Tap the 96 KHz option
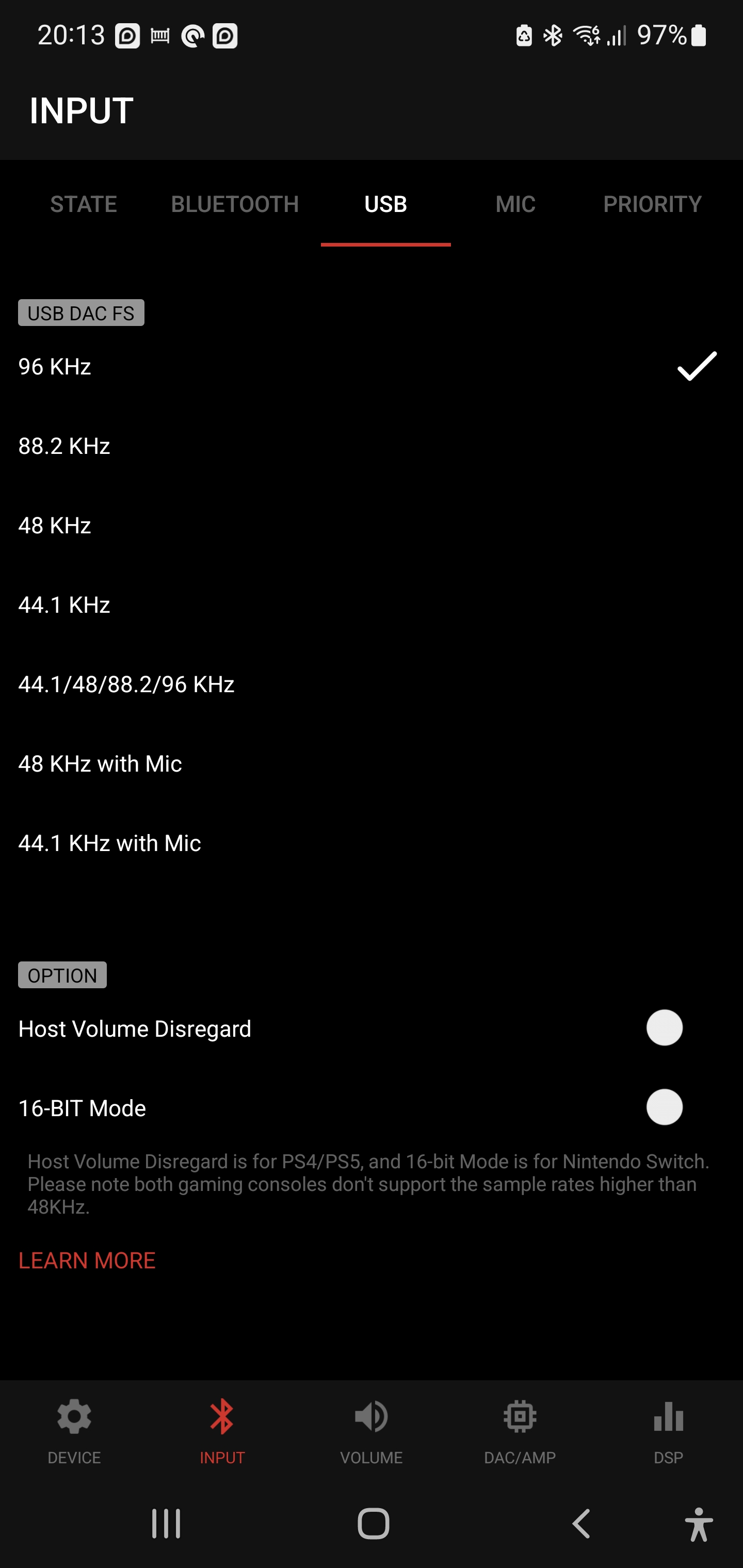 coord(372,366)
